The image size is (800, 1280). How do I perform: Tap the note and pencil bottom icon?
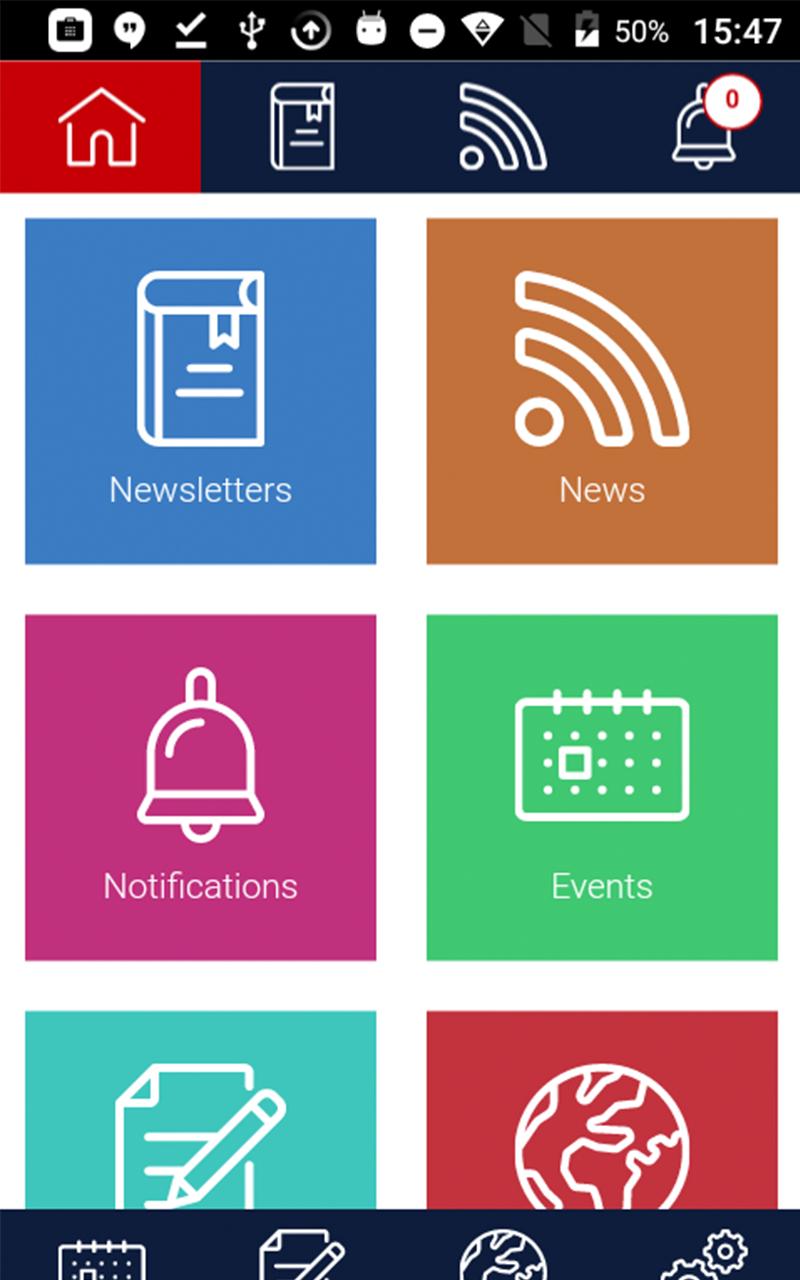click(x=301, y=1252)
